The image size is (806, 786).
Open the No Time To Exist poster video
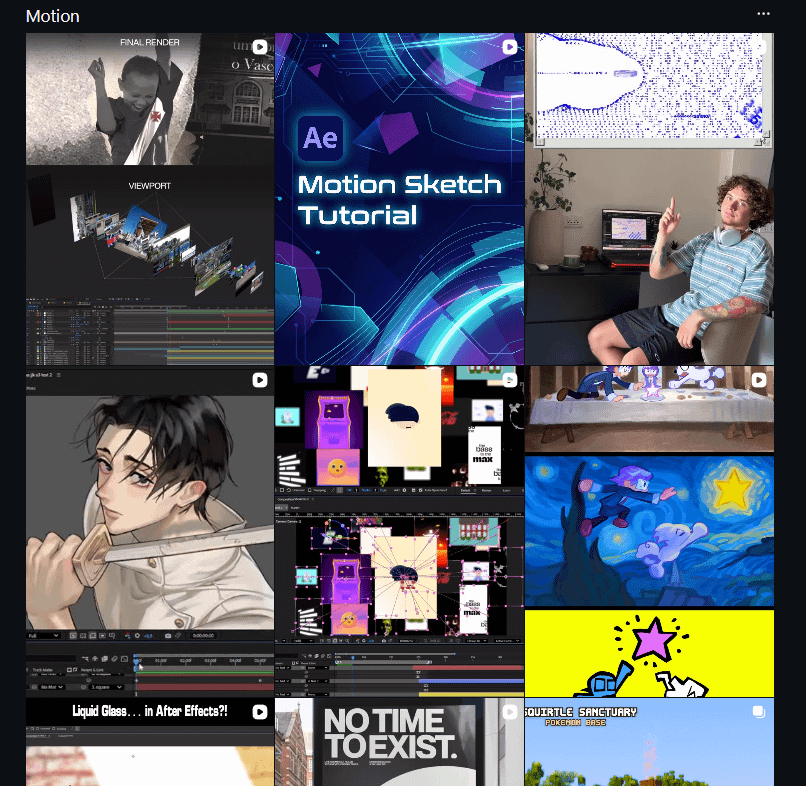click(x=399, y=742)
